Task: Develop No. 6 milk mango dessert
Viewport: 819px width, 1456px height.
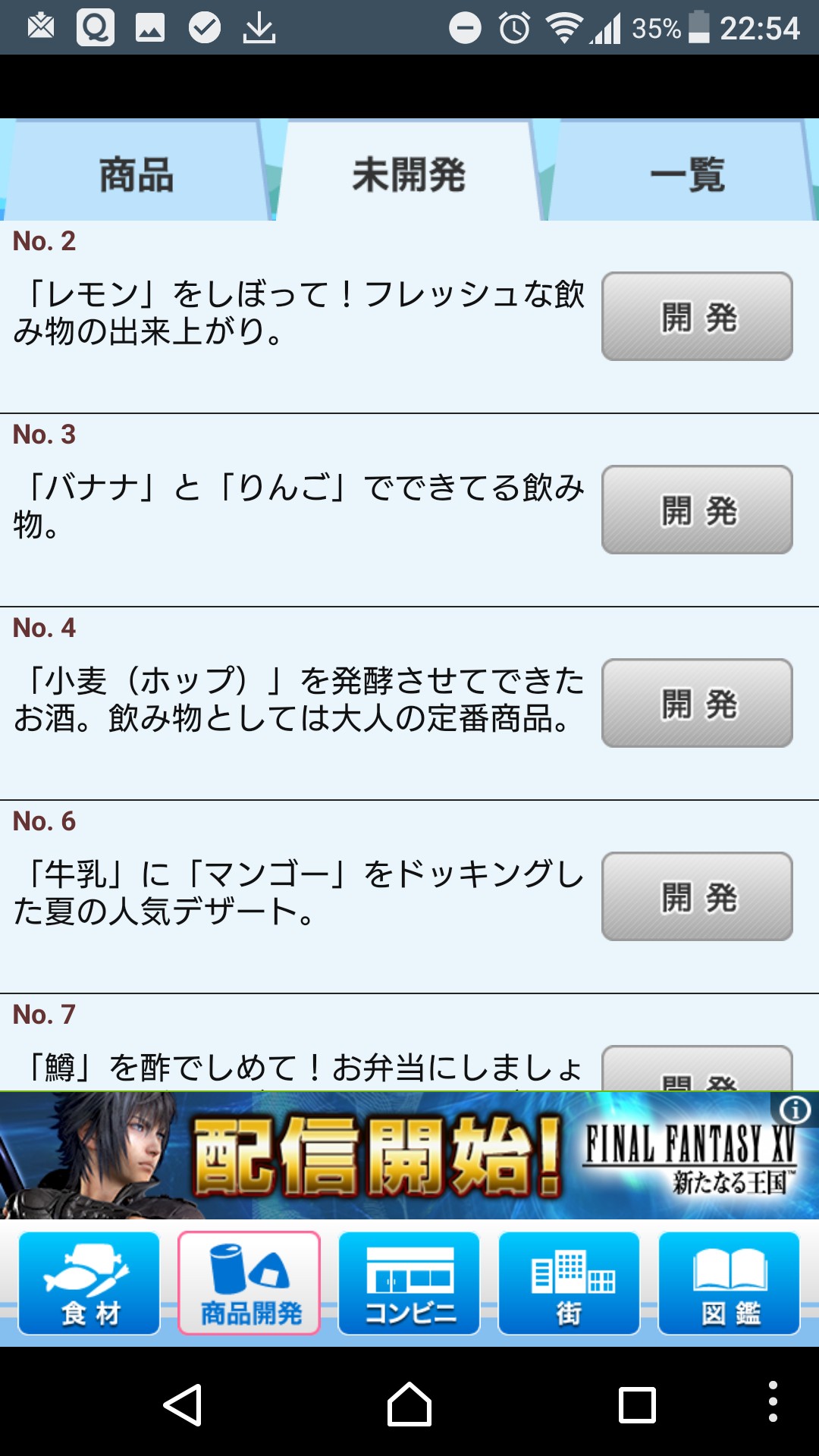Action: pos(697,896)
